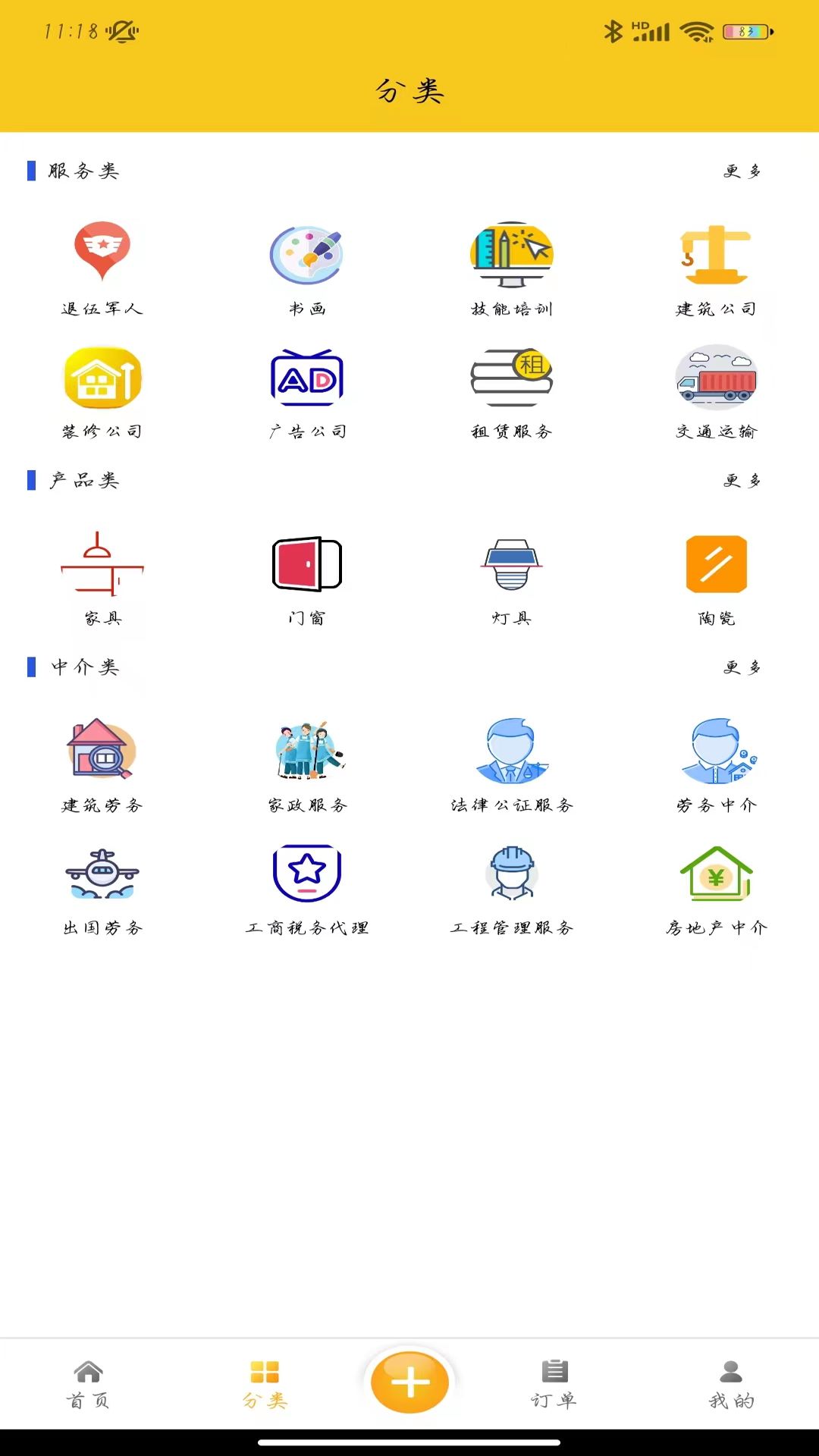Select 租赁服务 category
The height and width of the screenshot is (1456, 819).
pos(512,391)
